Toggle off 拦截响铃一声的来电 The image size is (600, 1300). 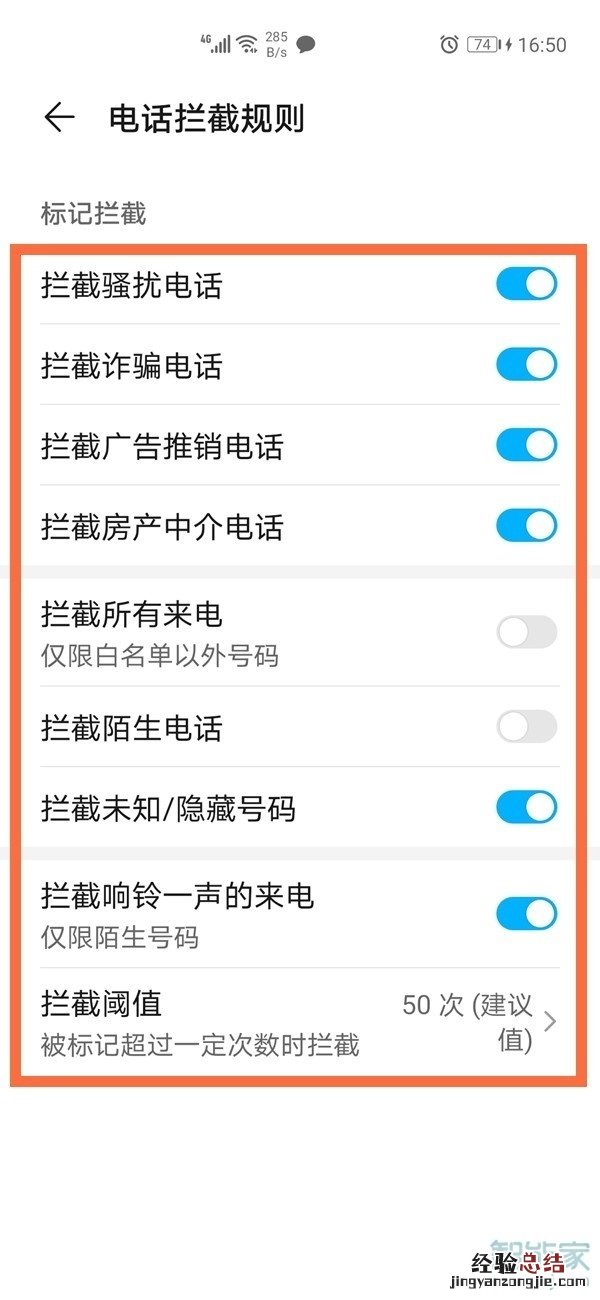[526, 913]
